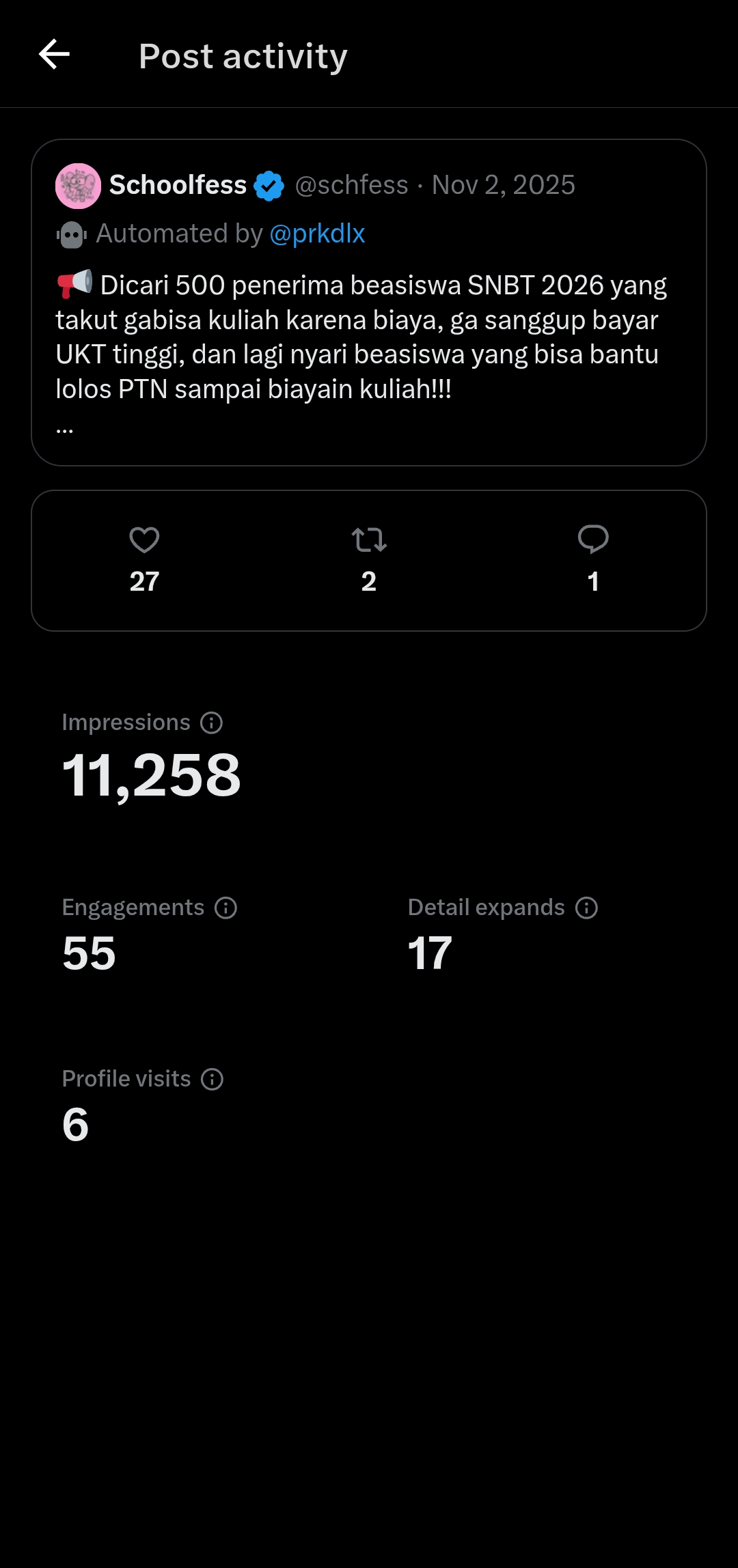
Task: Show info about Impressions
Action: tap(211, 723)
